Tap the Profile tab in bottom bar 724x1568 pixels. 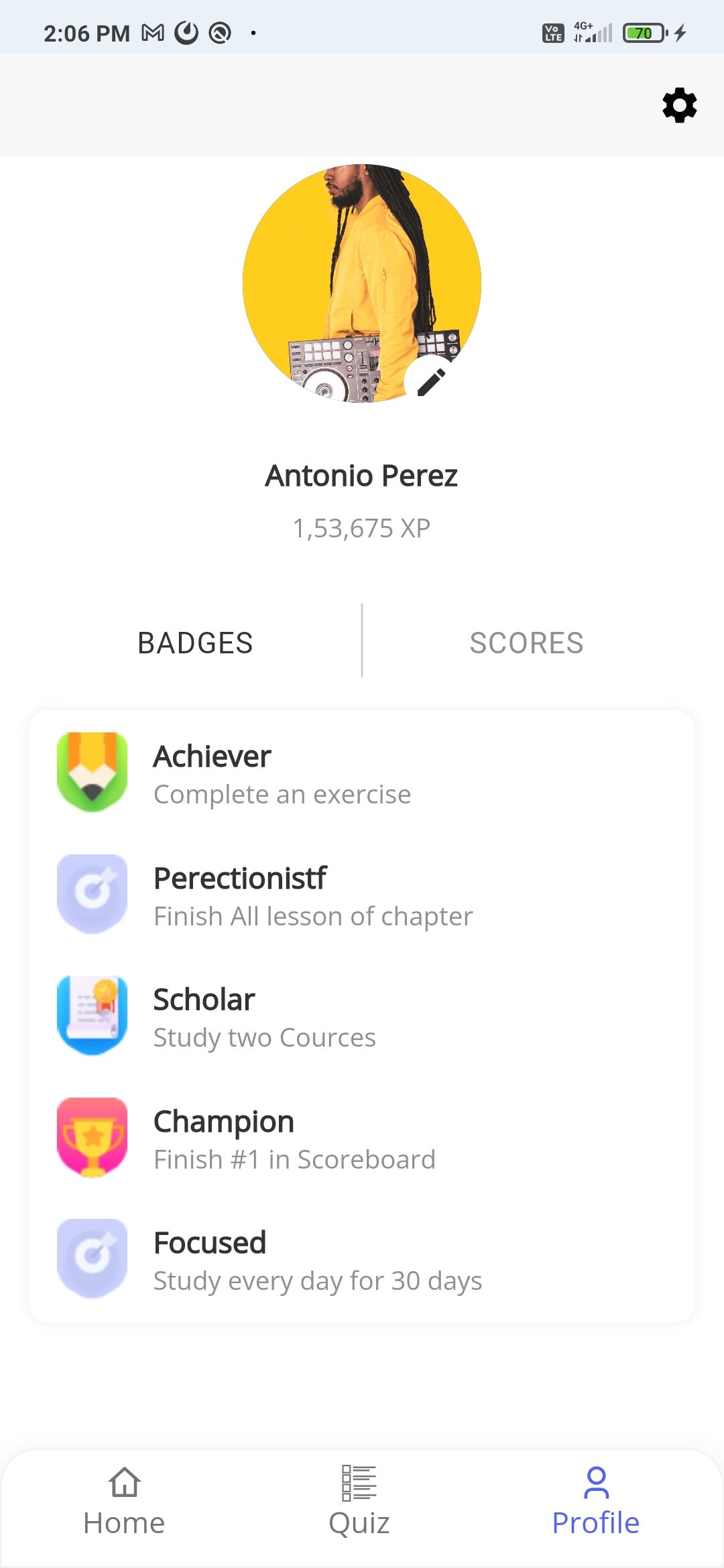[595, 1502]
